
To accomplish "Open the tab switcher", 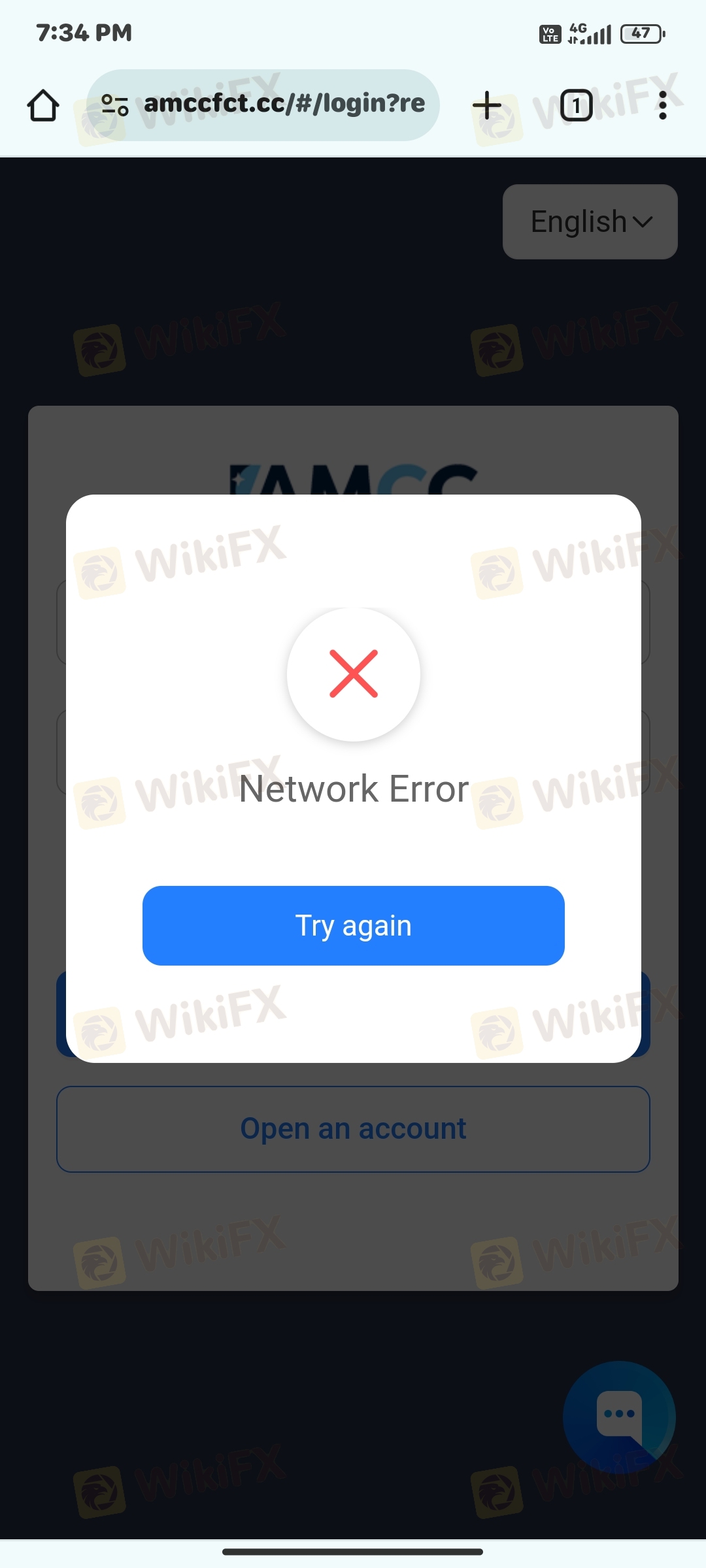I will click(x=576, y=105).
